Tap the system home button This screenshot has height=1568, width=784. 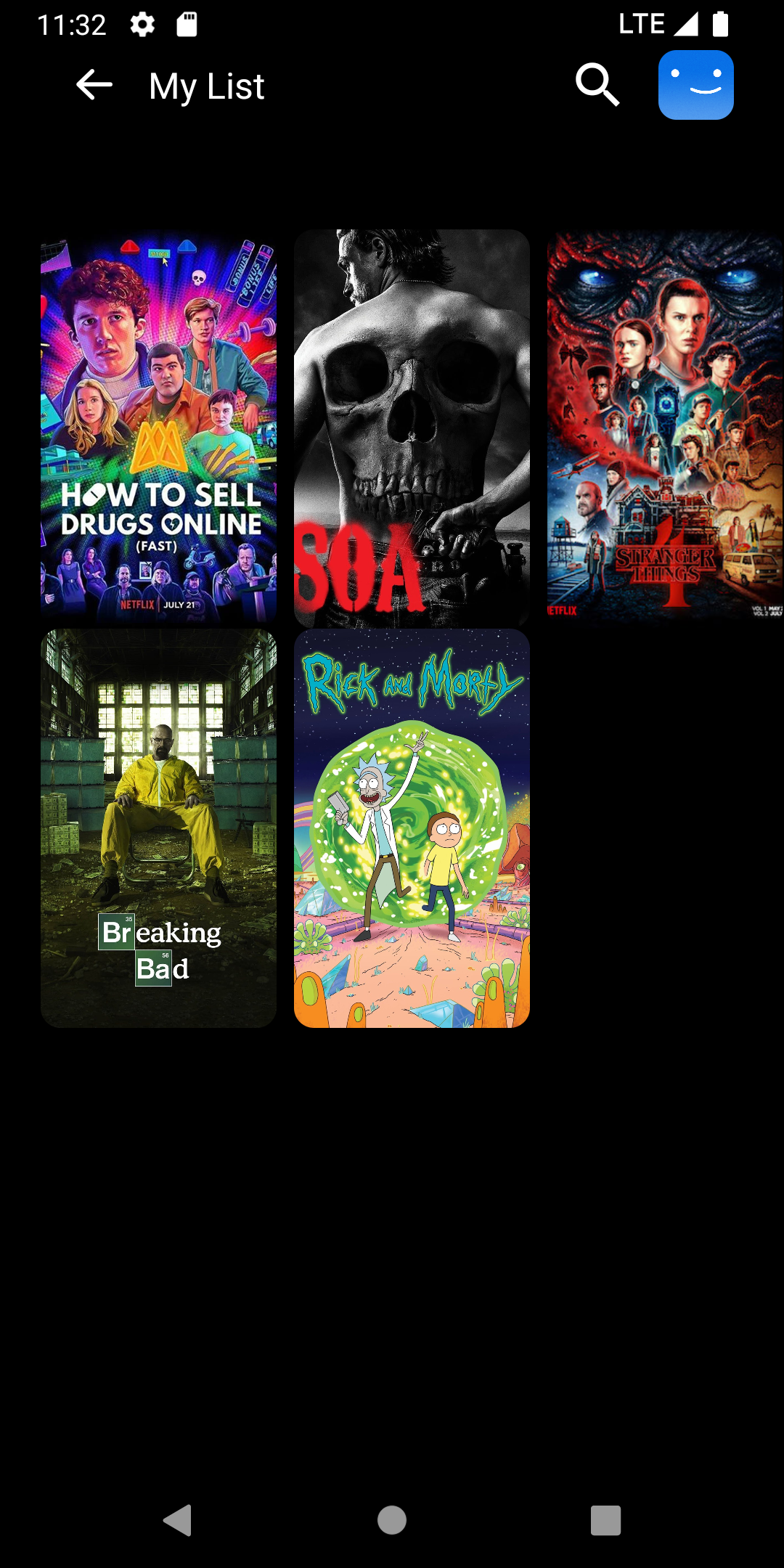[392, 1519]
